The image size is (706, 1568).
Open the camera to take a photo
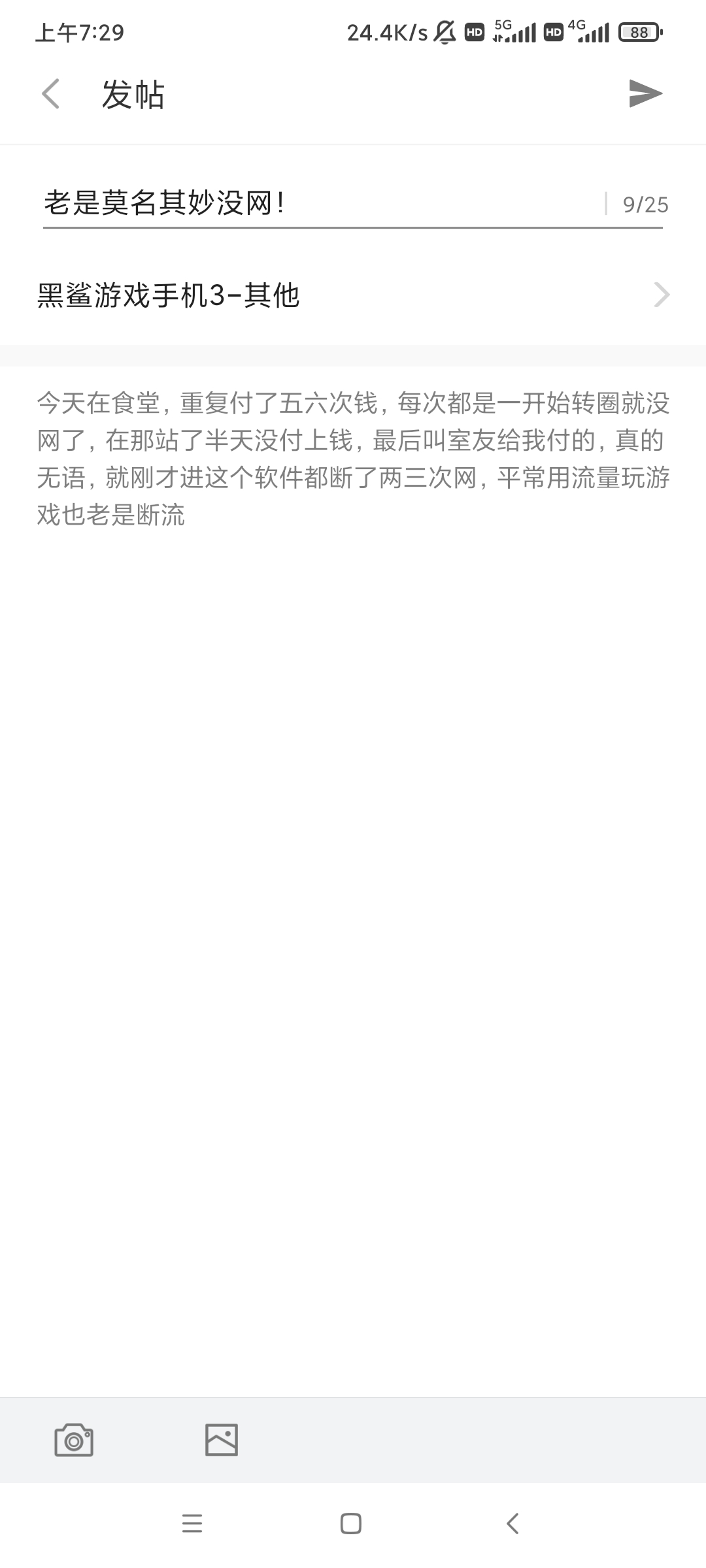[x=74, y=1440]
